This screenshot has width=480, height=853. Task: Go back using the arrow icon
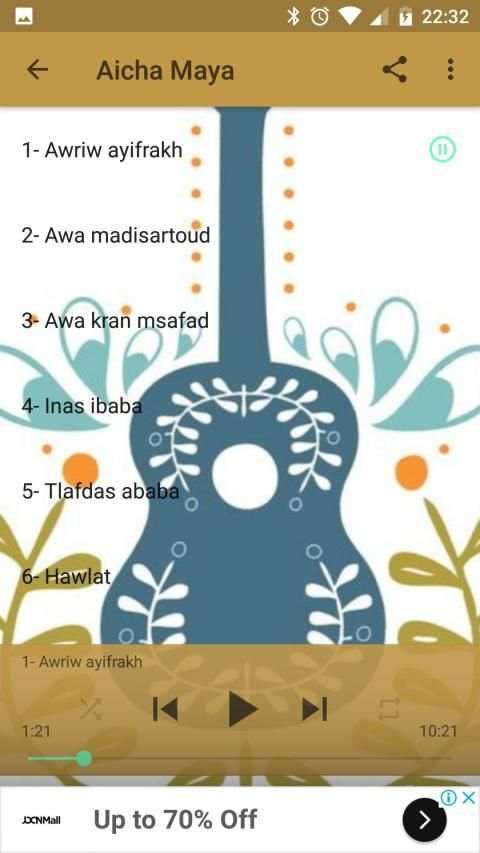38,70
